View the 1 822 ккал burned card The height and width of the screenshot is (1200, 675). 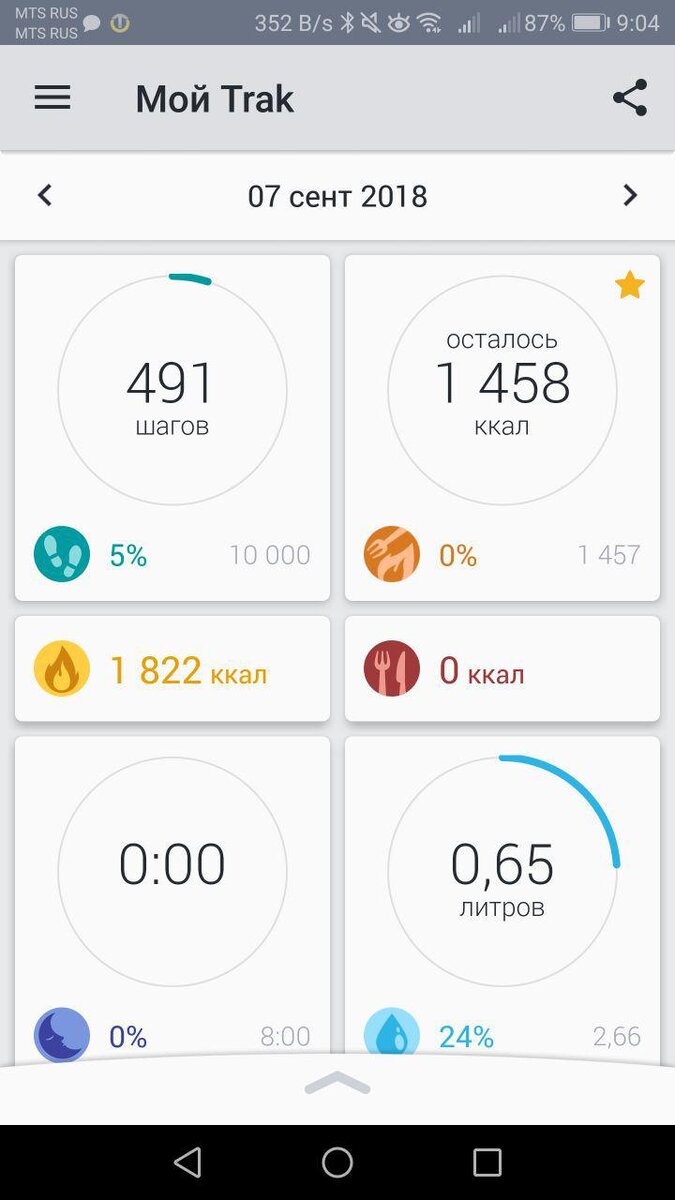(172, 669)
